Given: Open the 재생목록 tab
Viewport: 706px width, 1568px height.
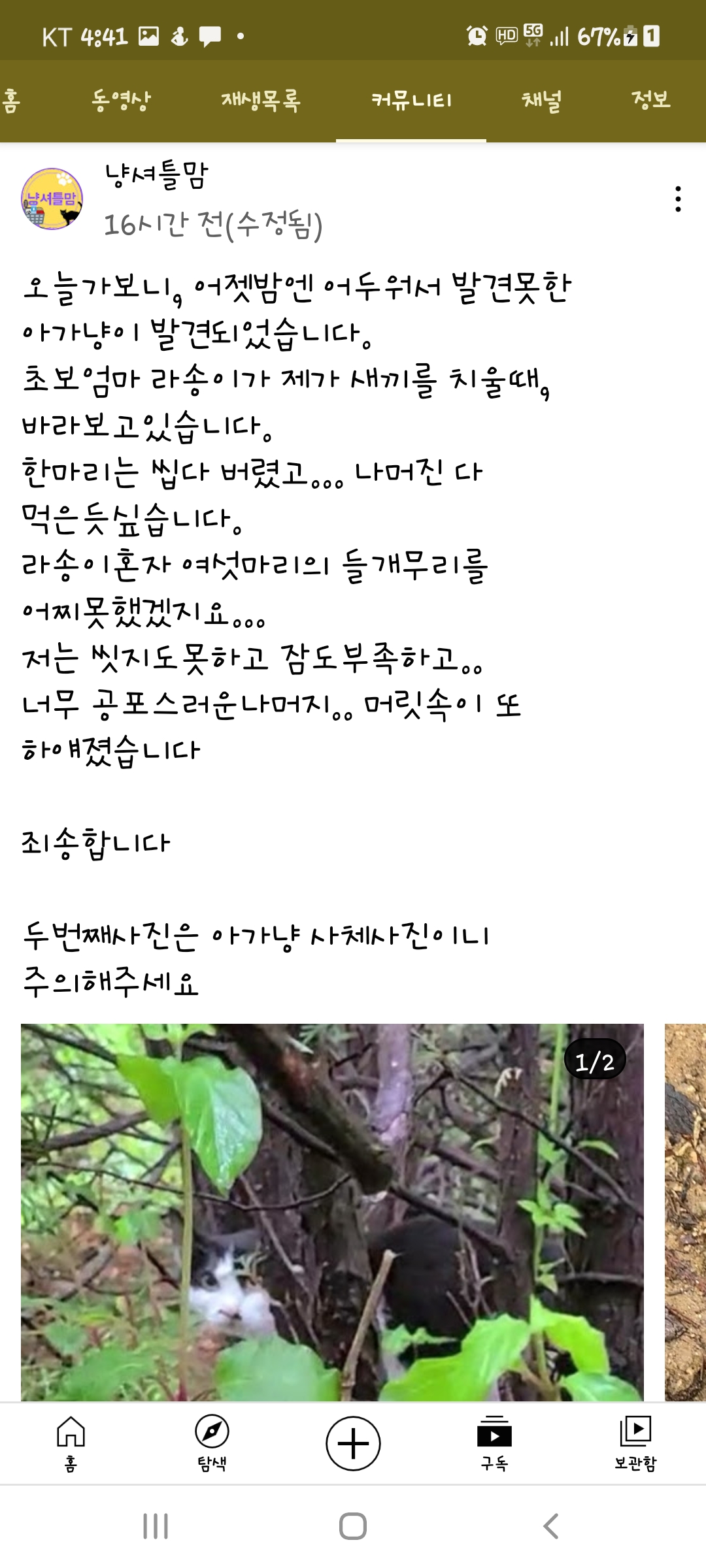Looking at the screenshot, I should point(260,101).
